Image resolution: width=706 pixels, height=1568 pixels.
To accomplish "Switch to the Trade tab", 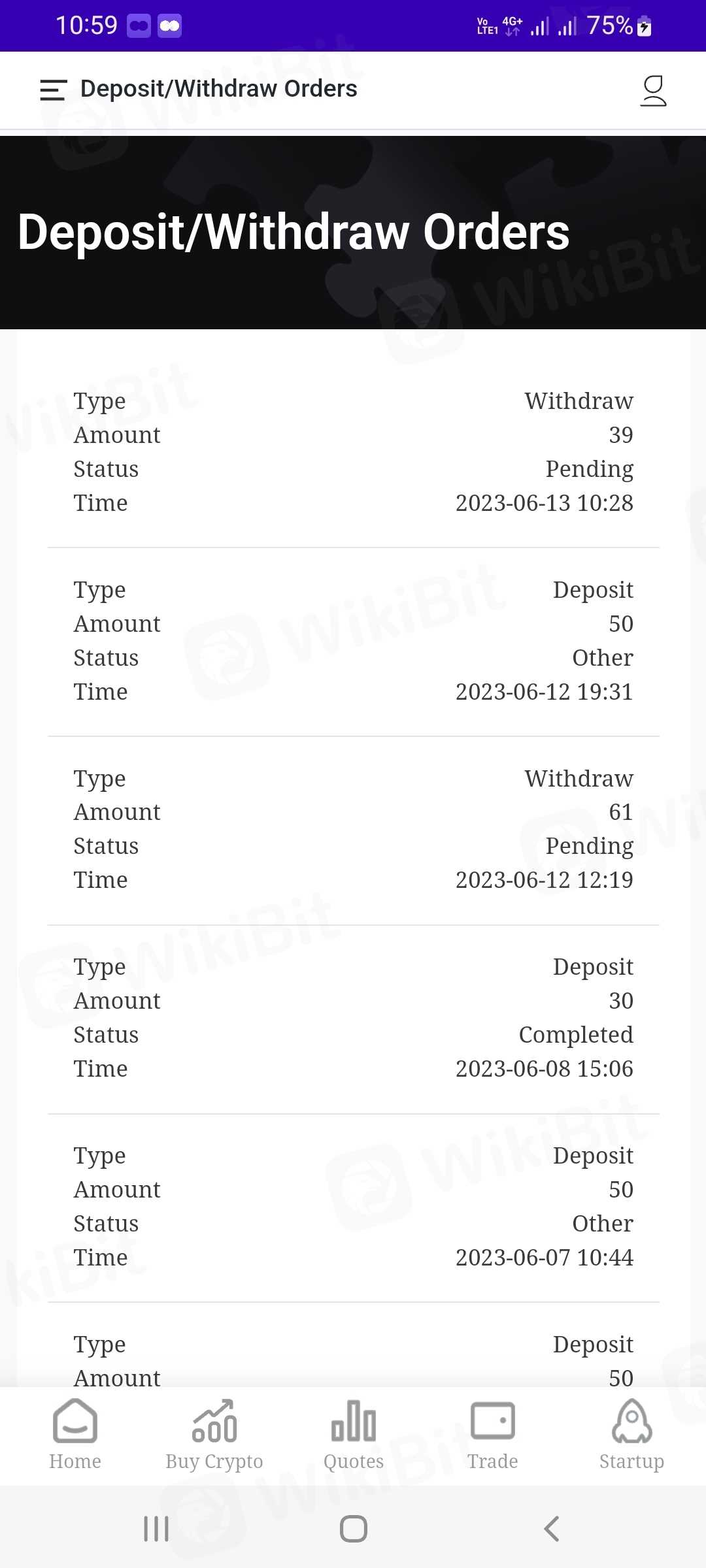I will pyautogui.click(x=492, y=1434).
